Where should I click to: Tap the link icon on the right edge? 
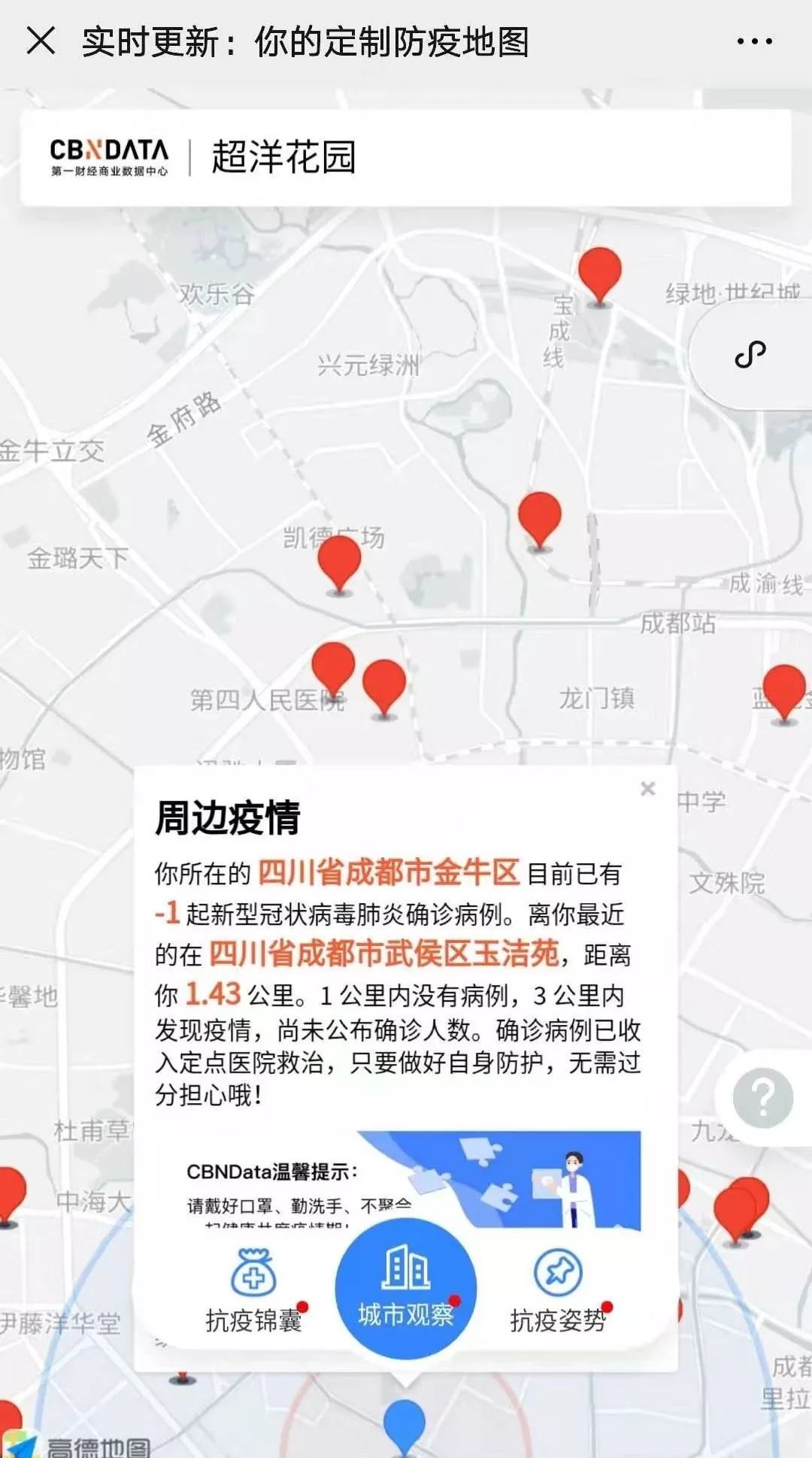point(750,354)
